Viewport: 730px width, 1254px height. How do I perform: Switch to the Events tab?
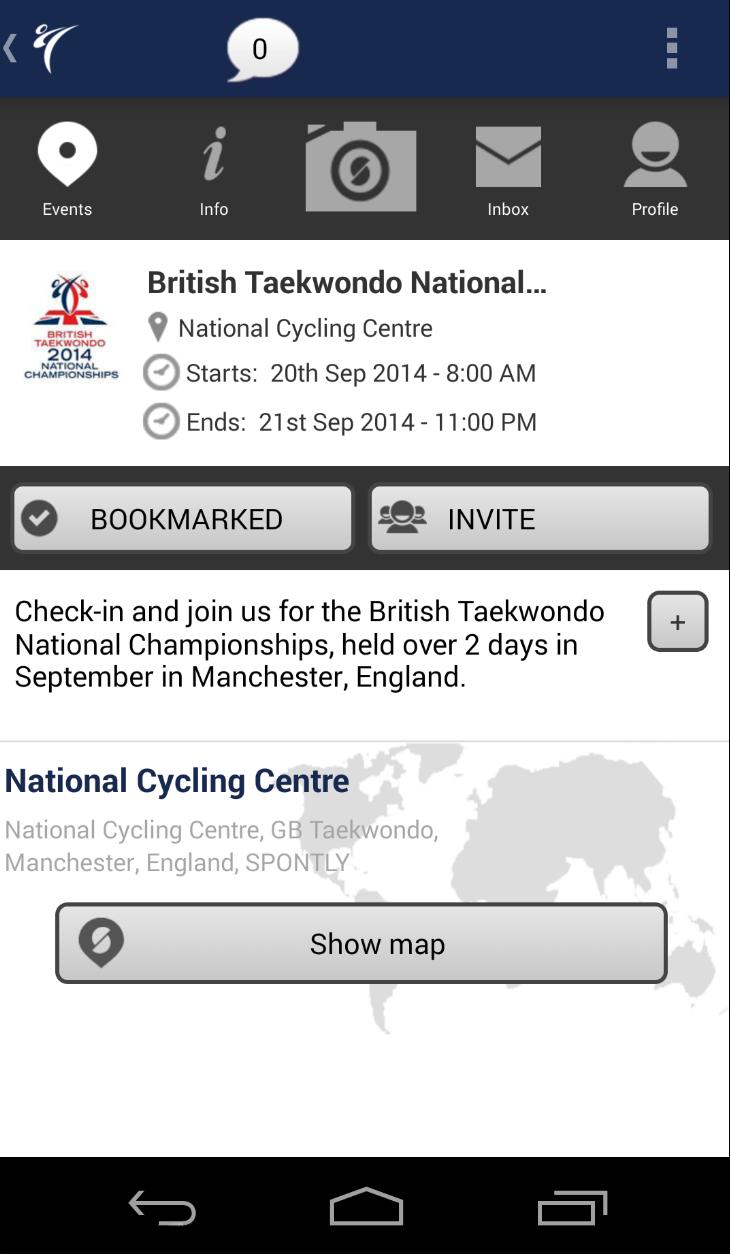[67, 170]
